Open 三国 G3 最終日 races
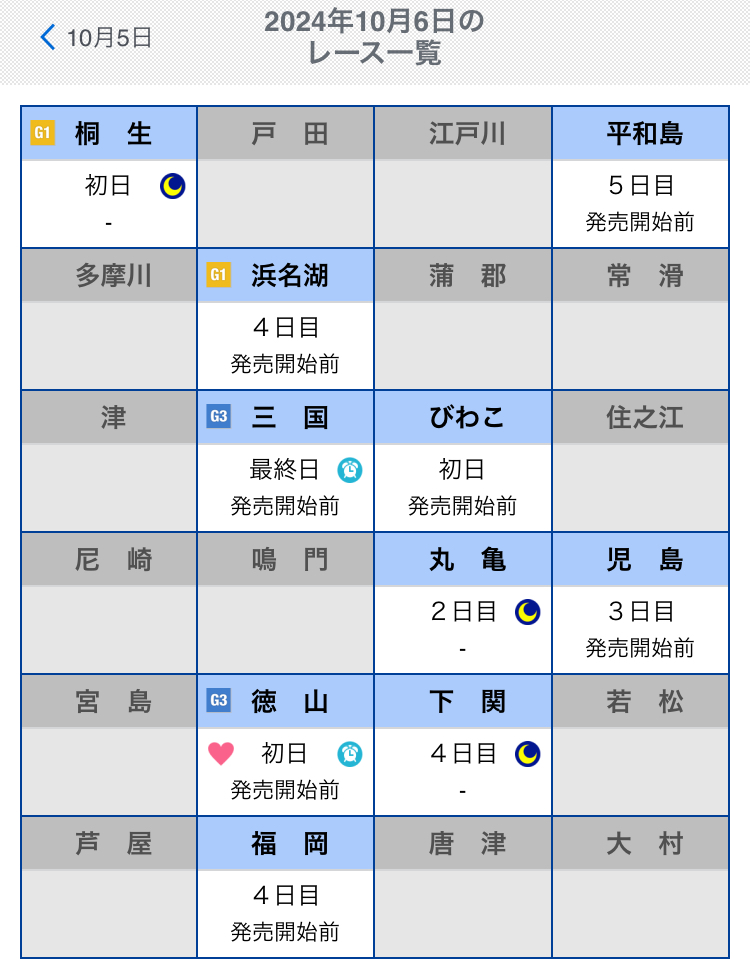This screenshot has height=969, width=750. [x=285, y=462]
